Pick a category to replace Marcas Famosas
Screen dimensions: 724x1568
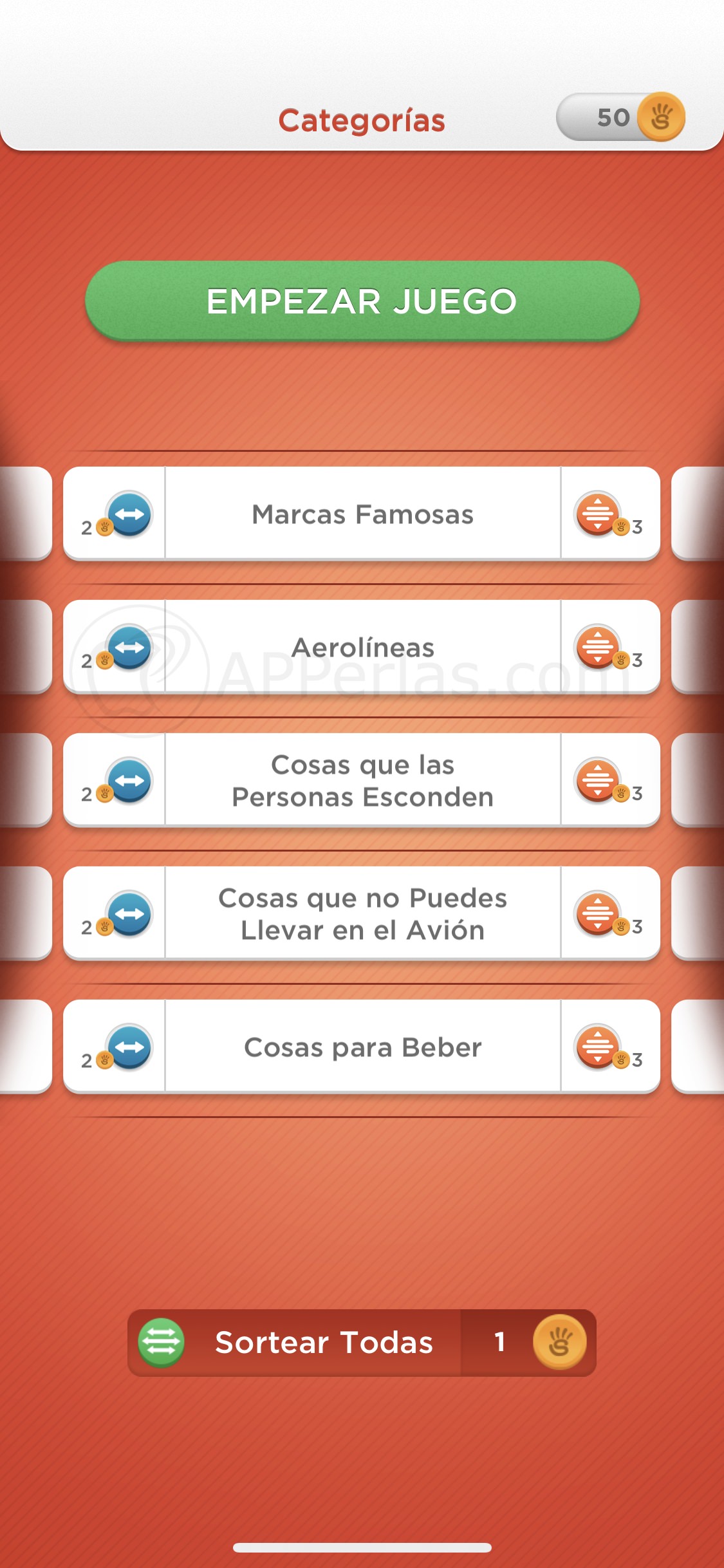coord(598,514)
